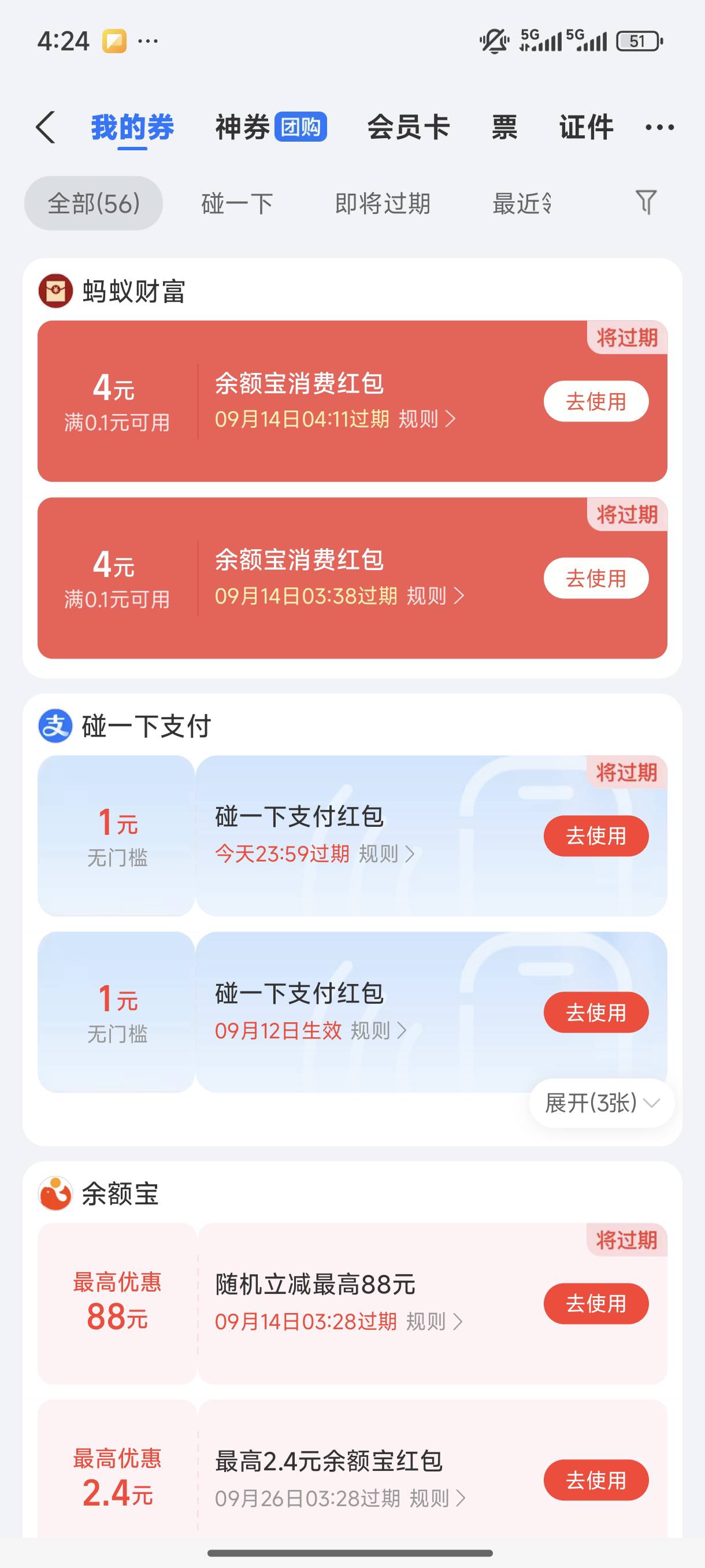705x1568 pixels.
Task: Open the three-dot overflow menu
Action: (659, 127)
